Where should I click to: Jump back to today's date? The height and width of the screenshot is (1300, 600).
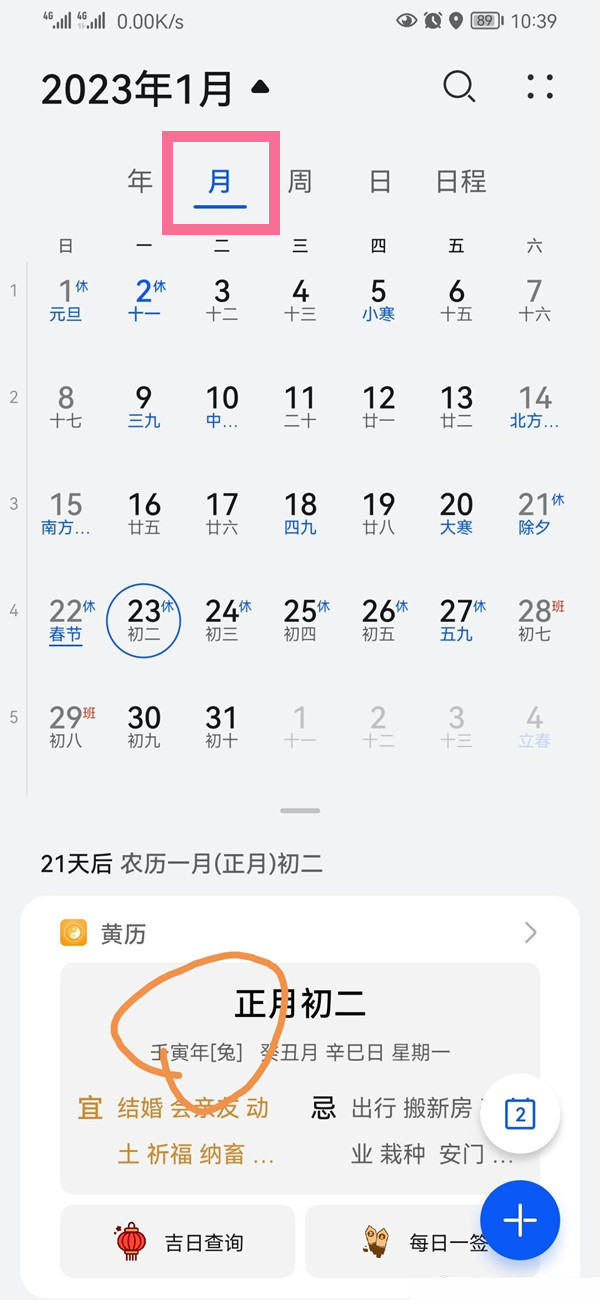(x=520, y=1113)
